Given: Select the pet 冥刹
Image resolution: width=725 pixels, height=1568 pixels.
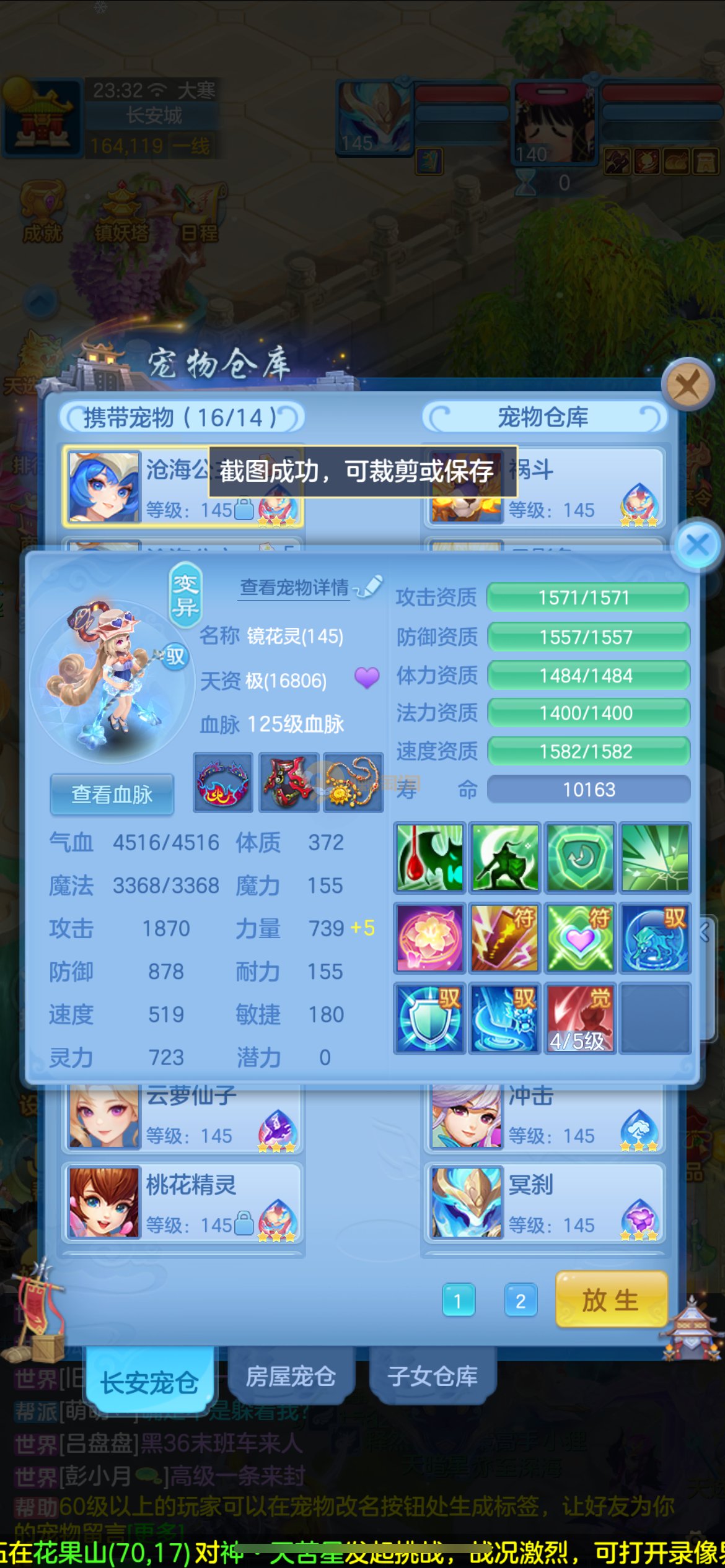Looking at the screenshot, I should (x=544, y=1203).
